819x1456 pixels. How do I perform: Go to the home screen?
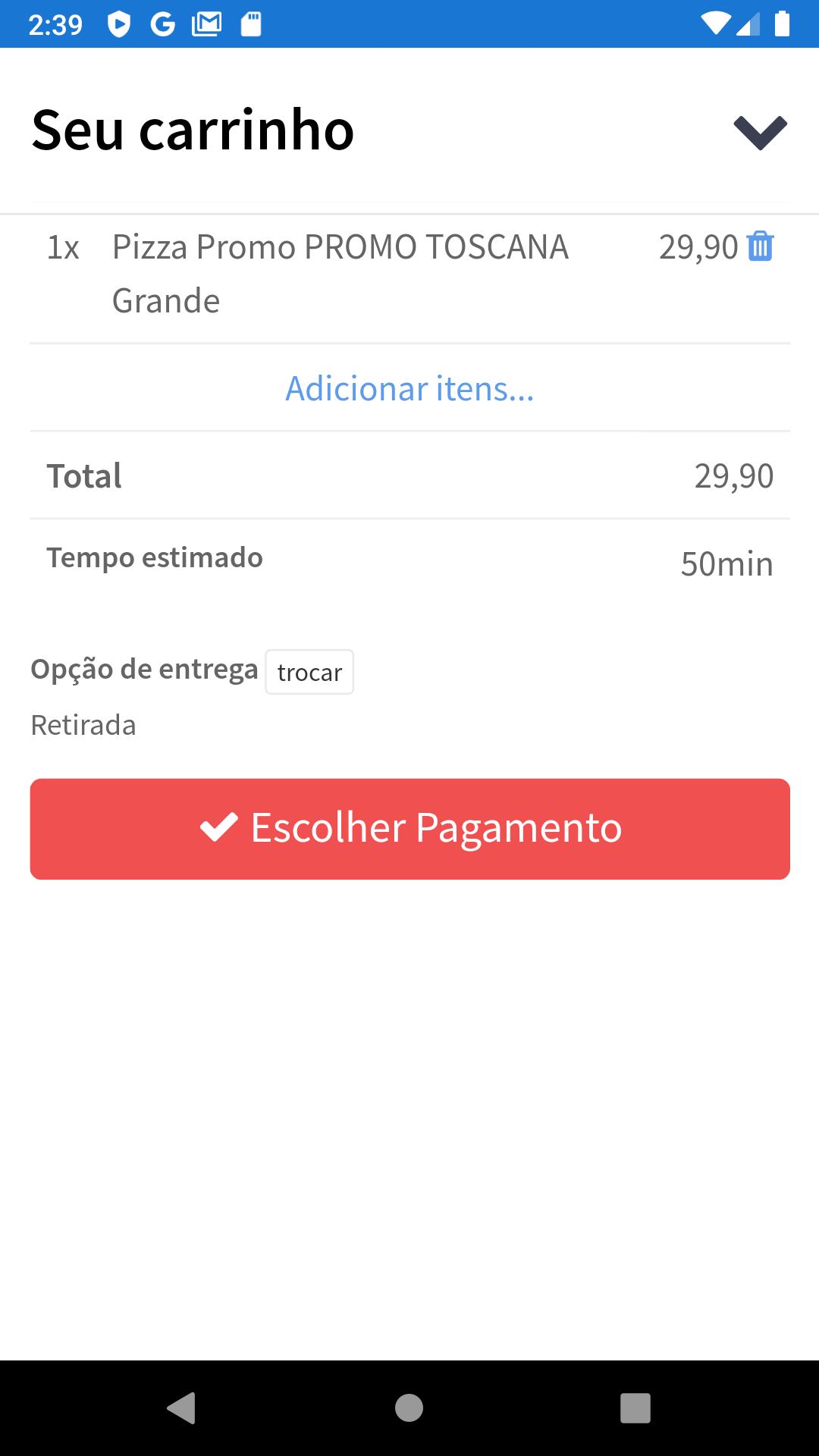point(409,1408)
